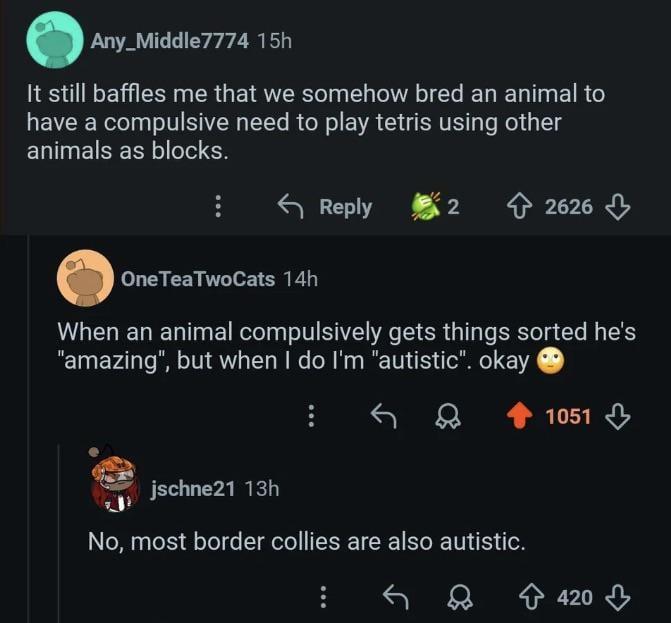Downvote jschne21's comment
This screenshot has width=671, height=623.
click(x=619, y=597)
